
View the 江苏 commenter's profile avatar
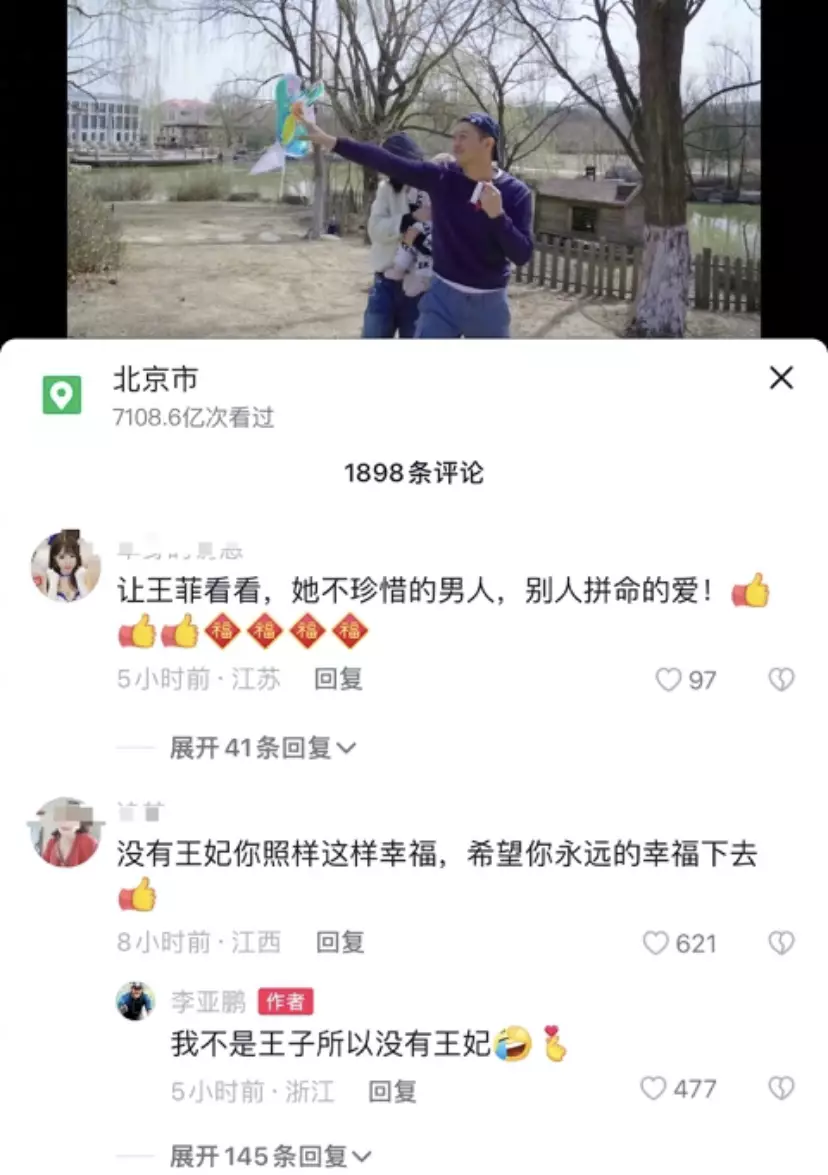[x=66, y=566]
